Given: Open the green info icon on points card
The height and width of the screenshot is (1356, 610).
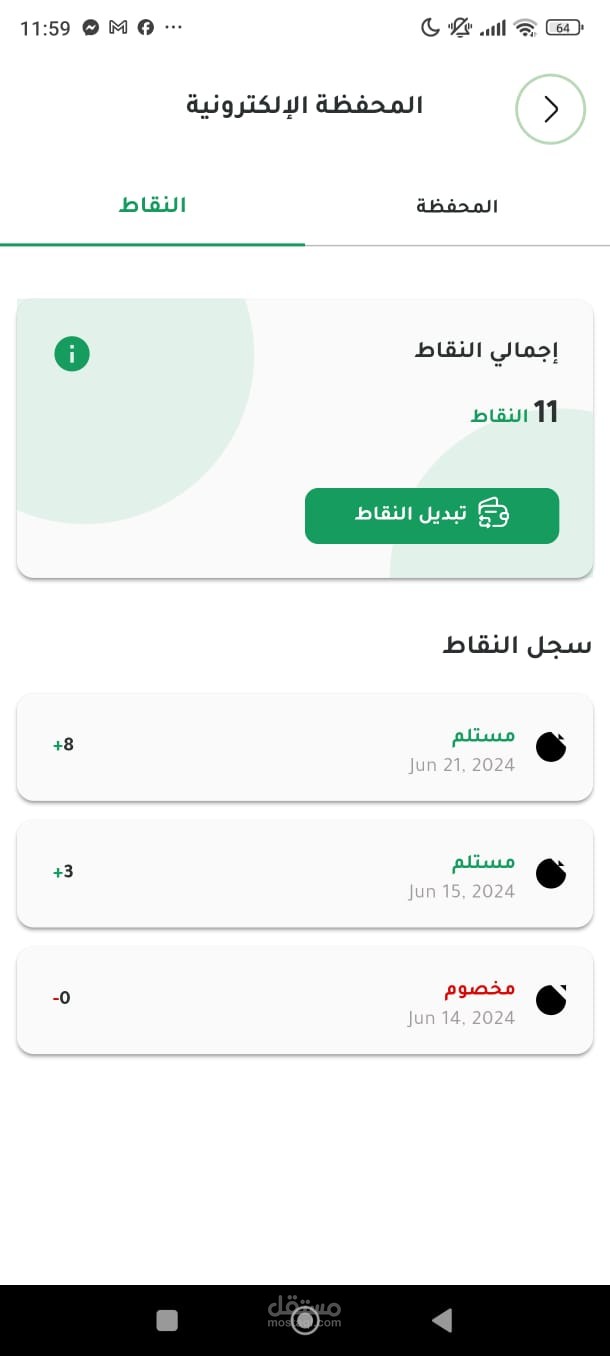Looking at the screenshot, I should point(72,353).
